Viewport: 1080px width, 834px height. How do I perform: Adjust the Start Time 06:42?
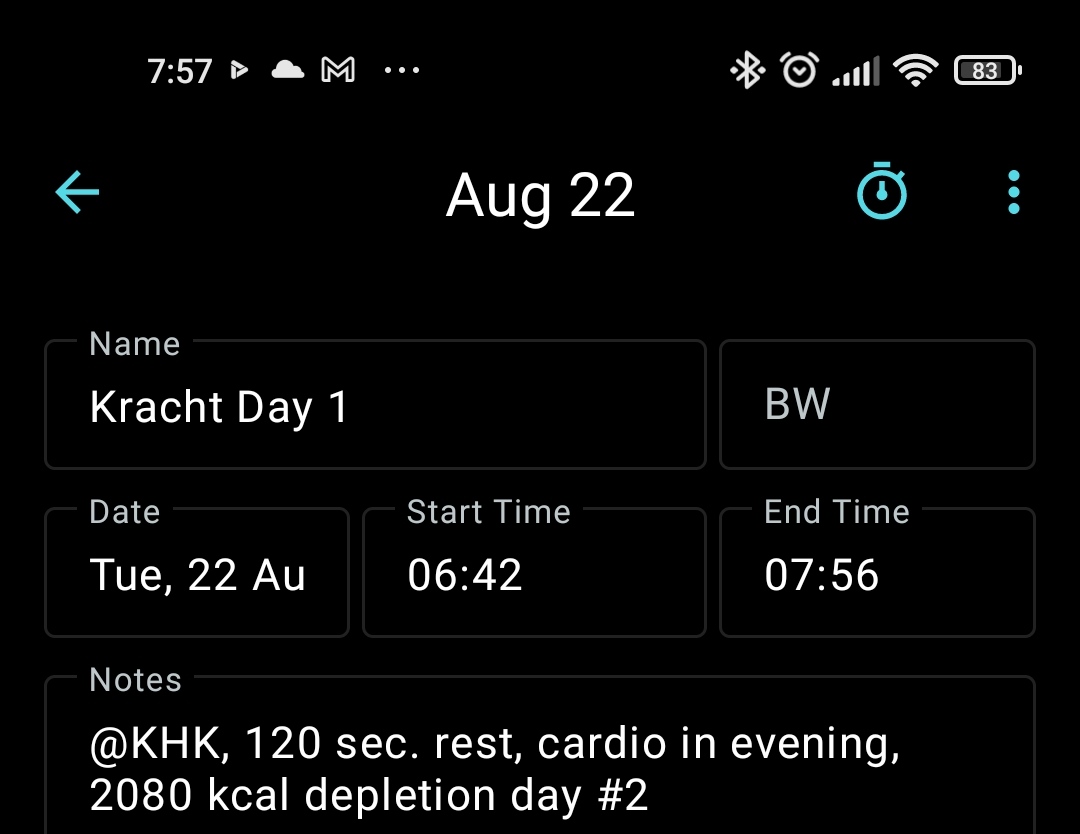coord(533,575)
